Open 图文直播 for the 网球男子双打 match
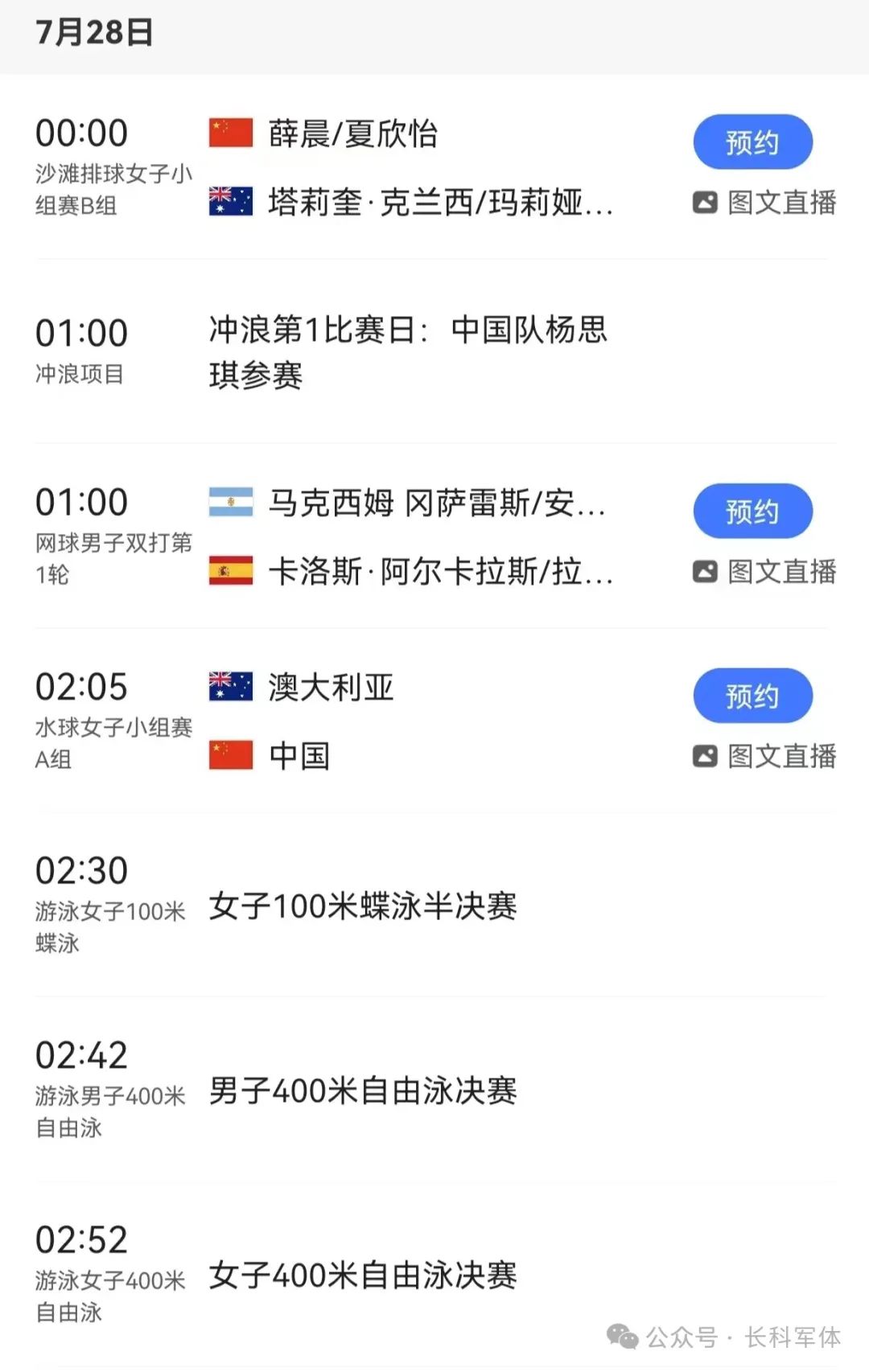This screenshot has height=1372, width=869. (x=765, y=572)
